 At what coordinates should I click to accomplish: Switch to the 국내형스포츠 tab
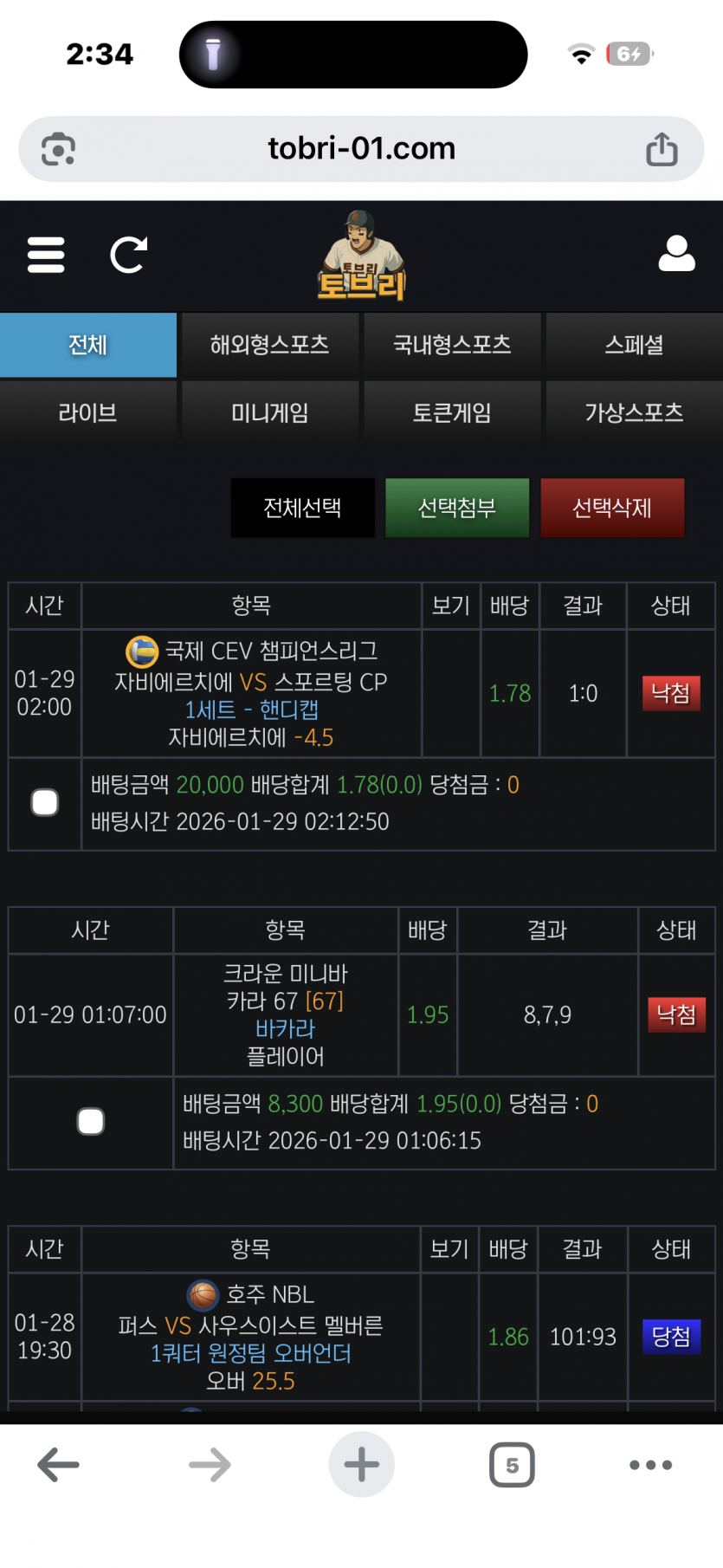(x=452, y=345)
